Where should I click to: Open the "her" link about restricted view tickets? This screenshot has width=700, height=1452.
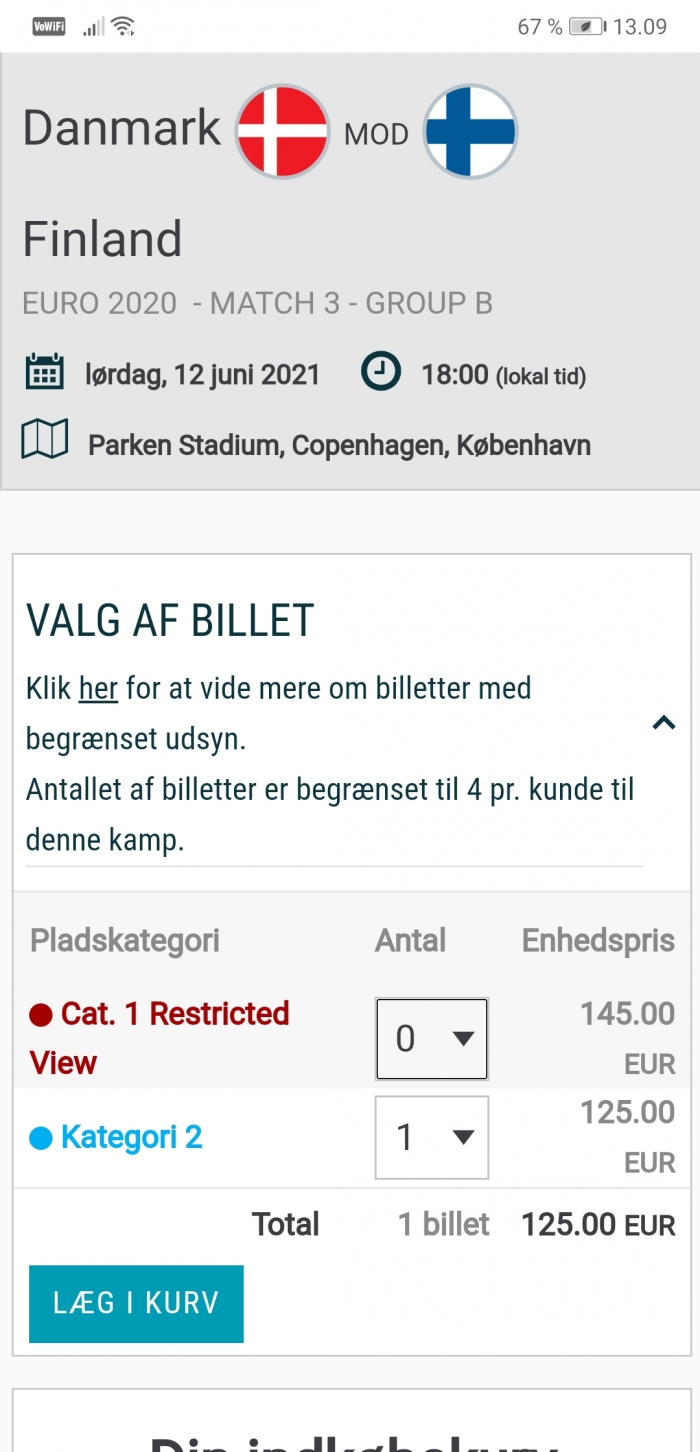click(x=98, y=689)
